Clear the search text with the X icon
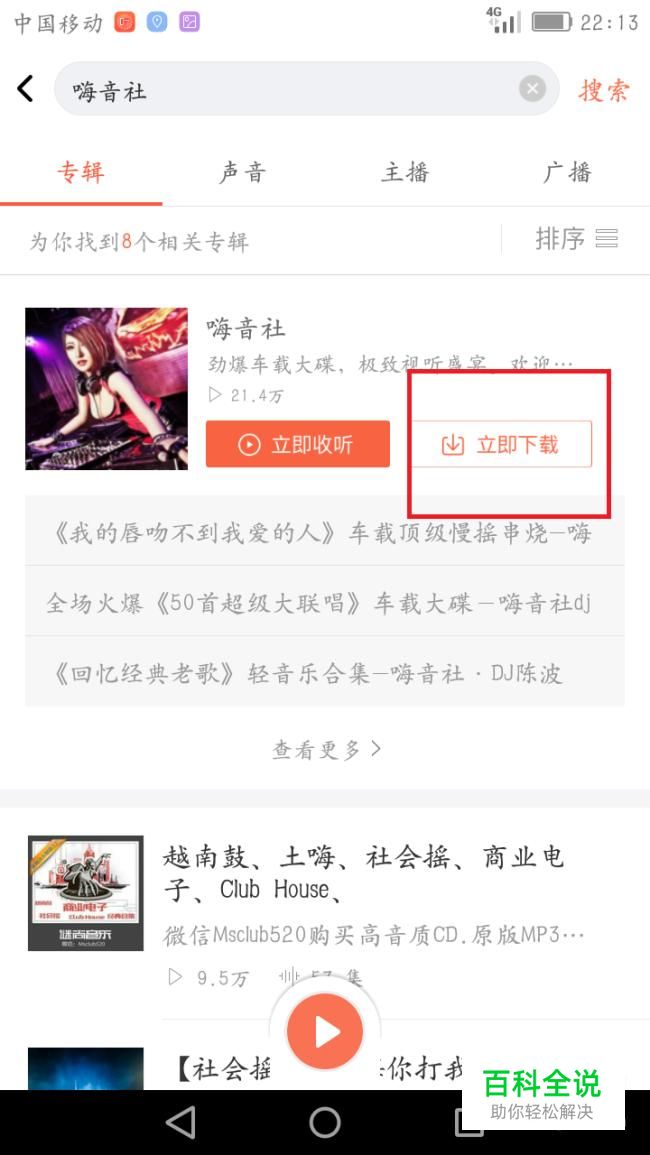650x1155 pixels. click(x=532, y=89)
